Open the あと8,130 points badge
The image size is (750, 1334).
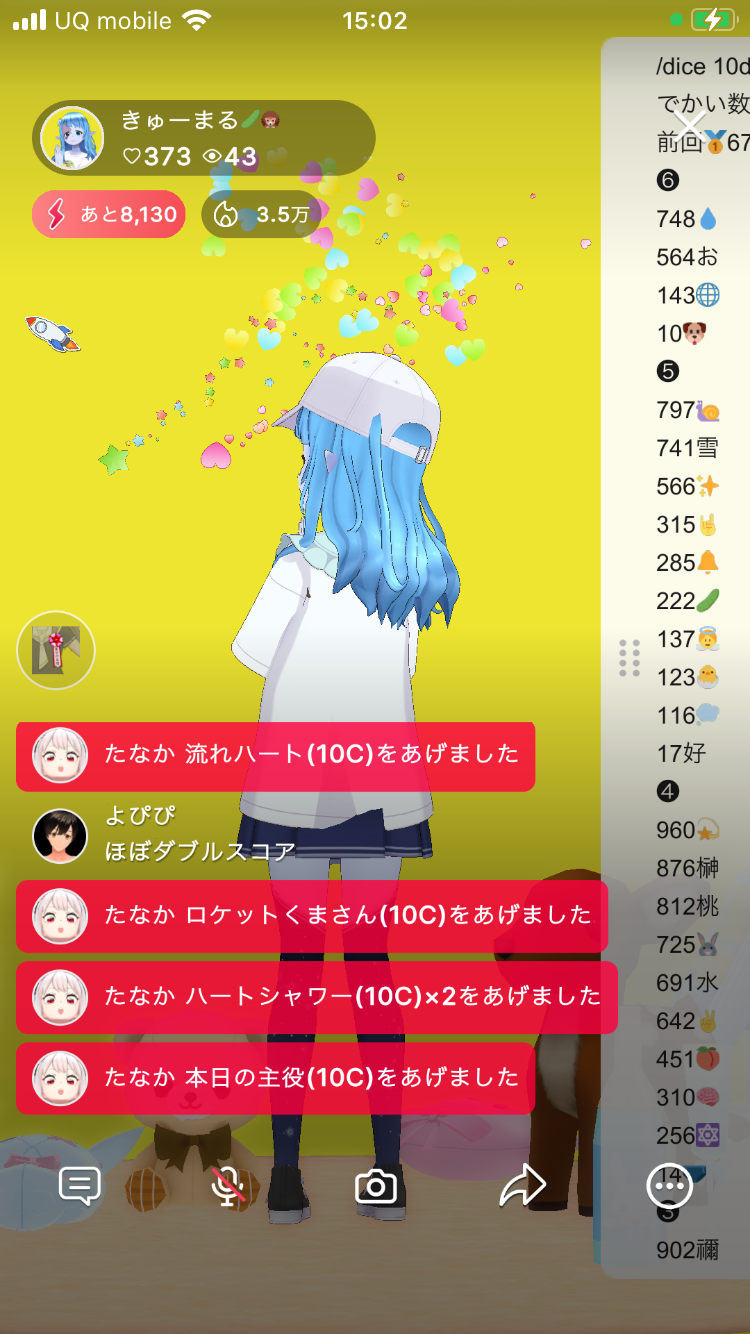pyautogui.click(x=109, y=214)
